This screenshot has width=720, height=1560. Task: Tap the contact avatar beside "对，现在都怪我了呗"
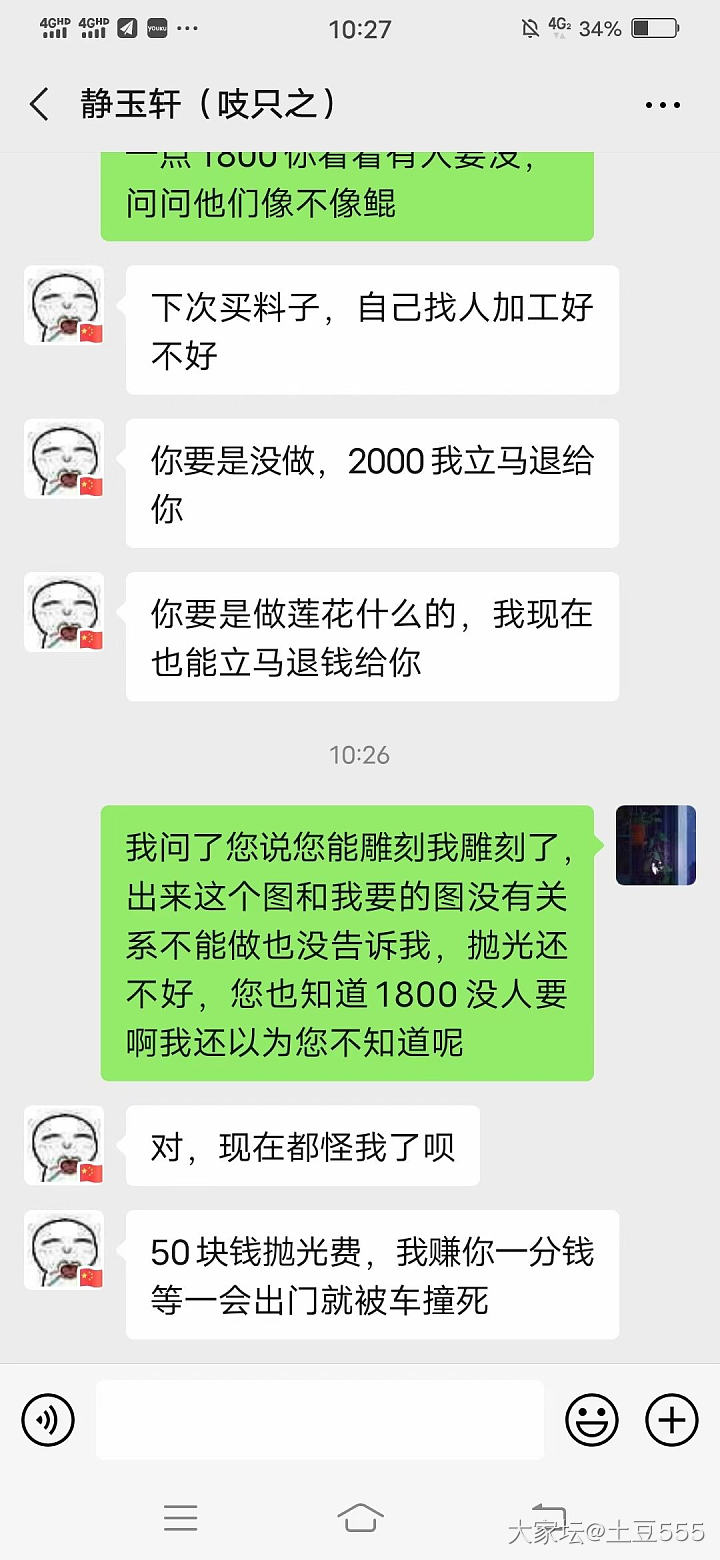click(x=64, y=1146)
